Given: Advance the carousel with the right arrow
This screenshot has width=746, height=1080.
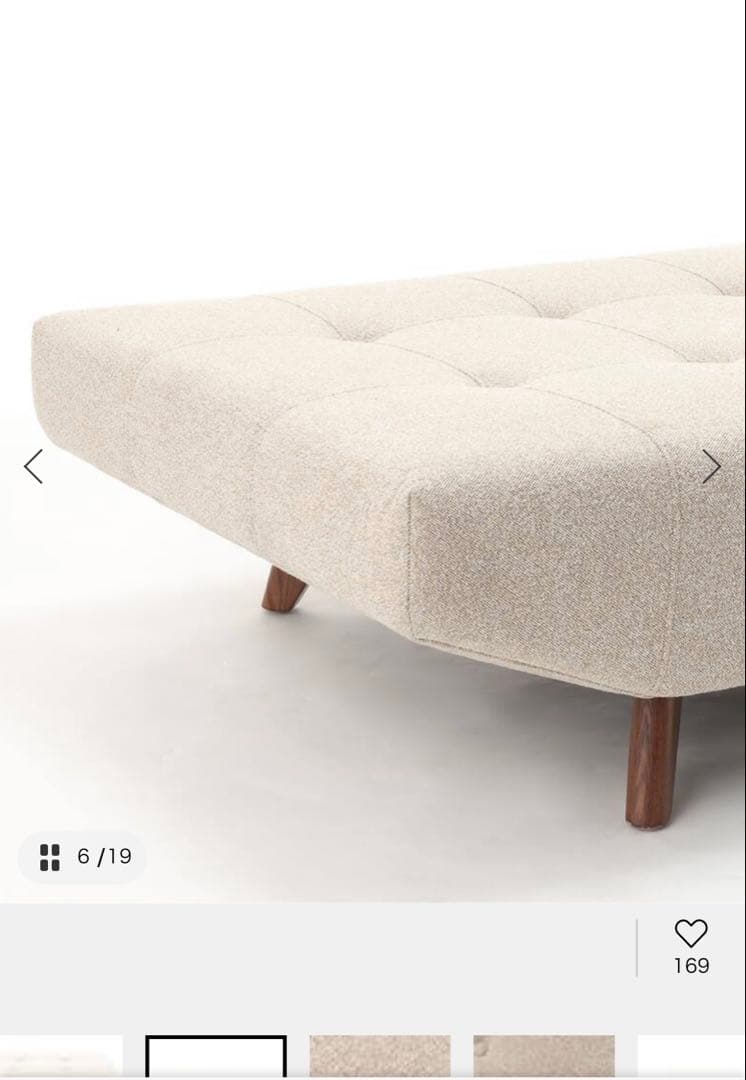Looking at the screenshot, I should click(713, 467).
